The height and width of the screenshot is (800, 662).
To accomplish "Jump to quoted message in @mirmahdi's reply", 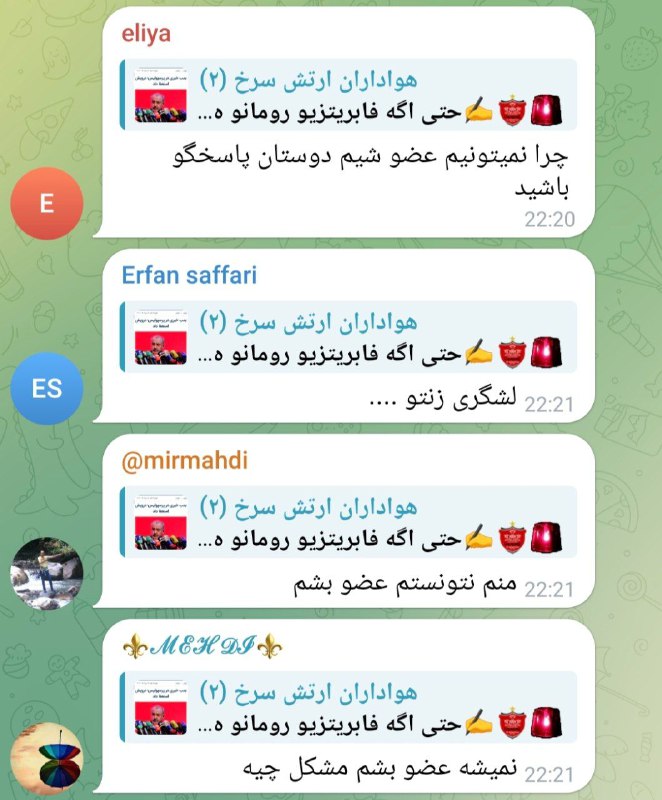I will point(350,522).
